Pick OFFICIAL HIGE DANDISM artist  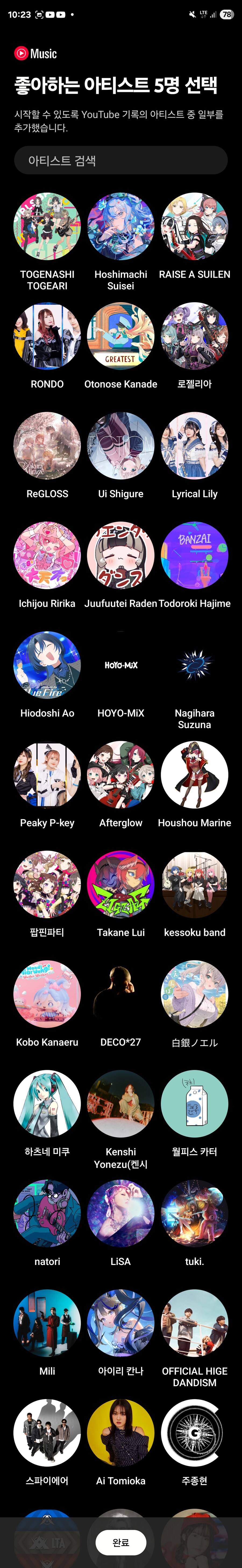point(195,1322)
